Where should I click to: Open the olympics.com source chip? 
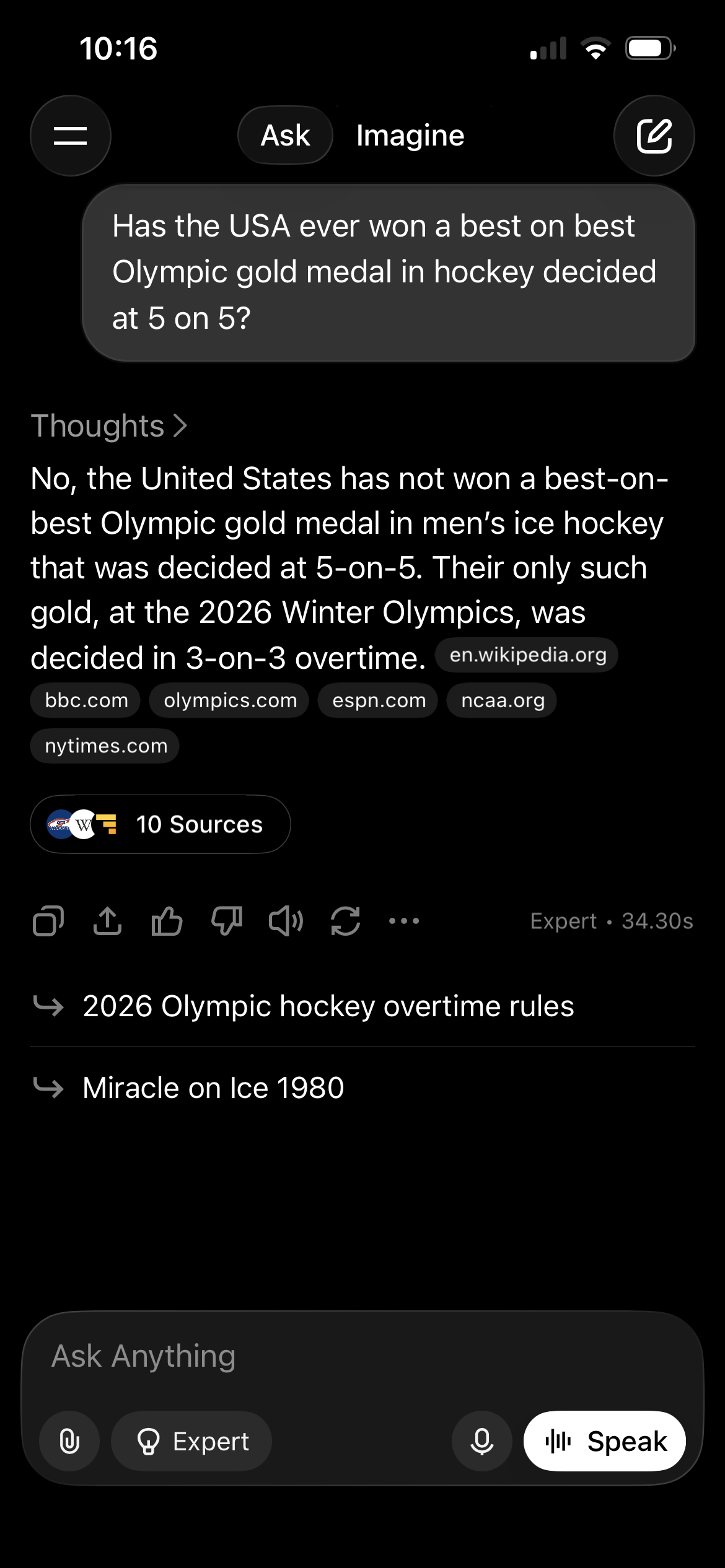pos(230,700)
